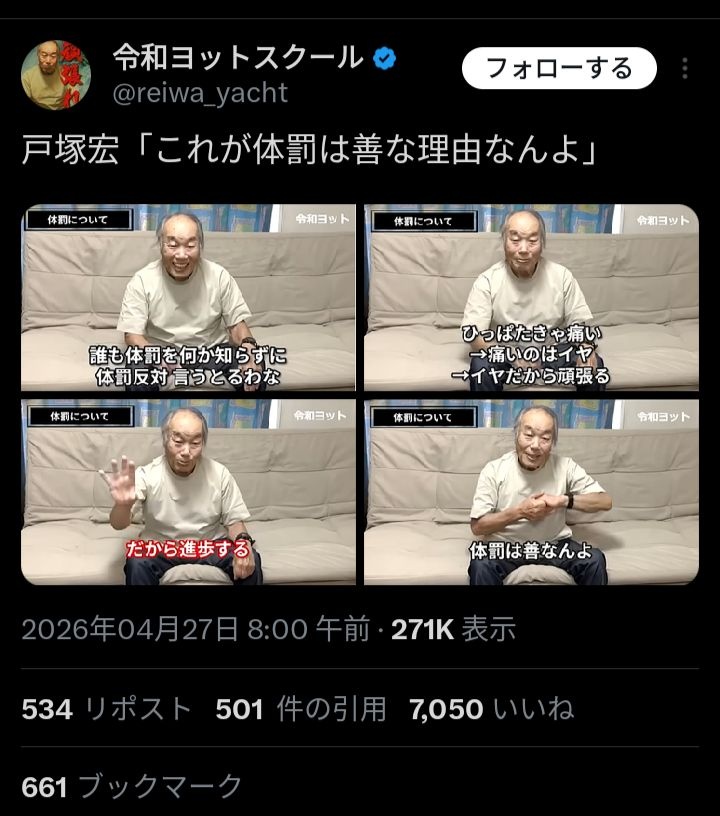Open the image captioned 誰も体罰を何か知らずに
720x816 pixels.
pos(188,297)
